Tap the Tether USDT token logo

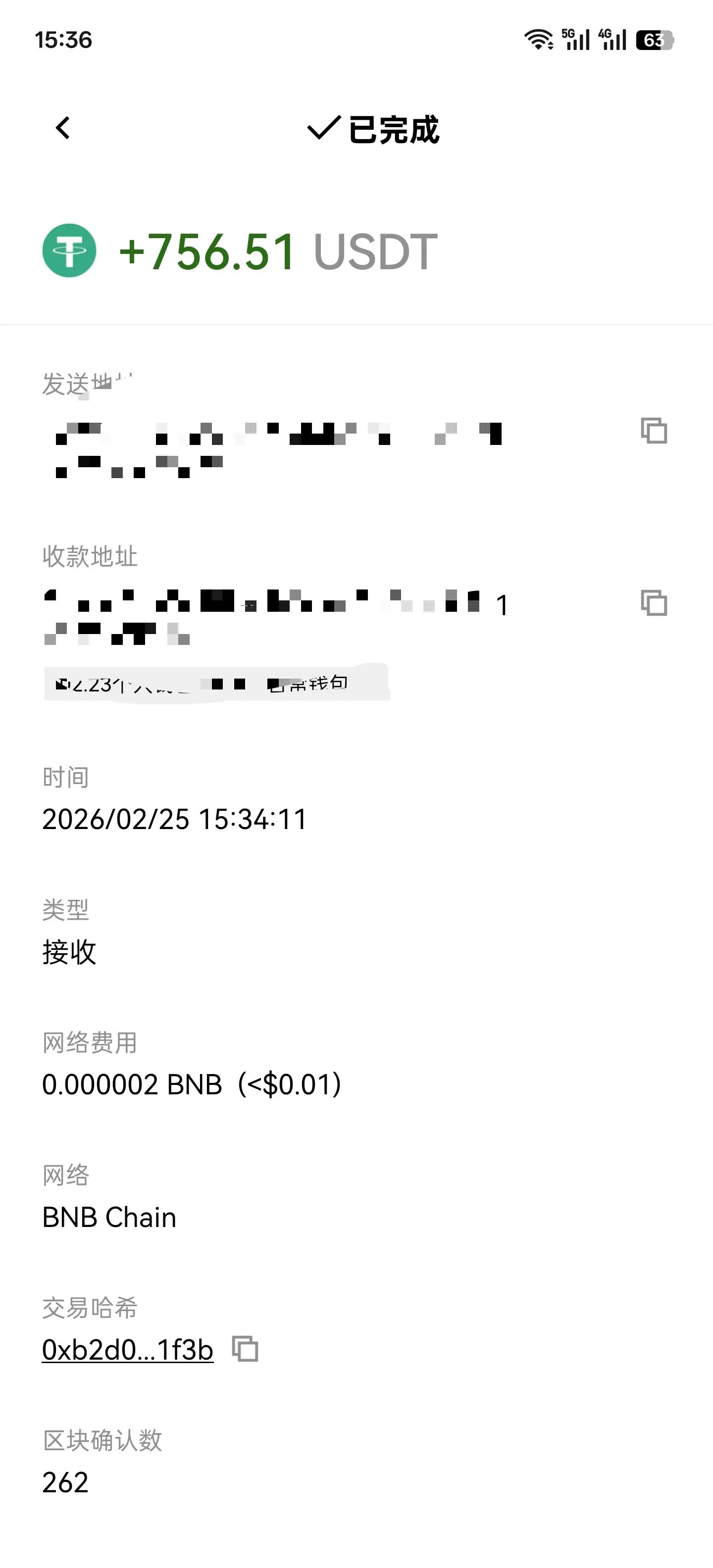coord(69,252)
